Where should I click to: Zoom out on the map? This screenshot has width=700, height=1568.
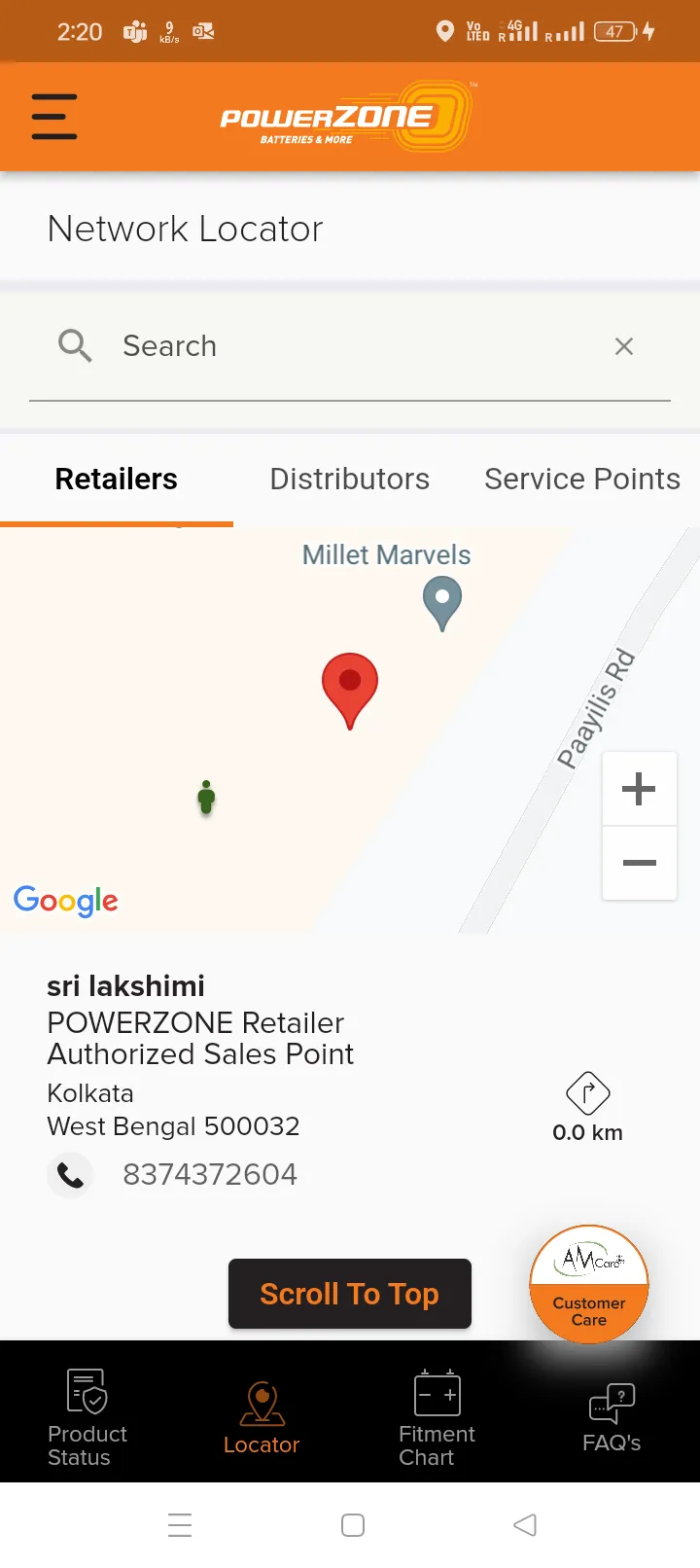639,863
